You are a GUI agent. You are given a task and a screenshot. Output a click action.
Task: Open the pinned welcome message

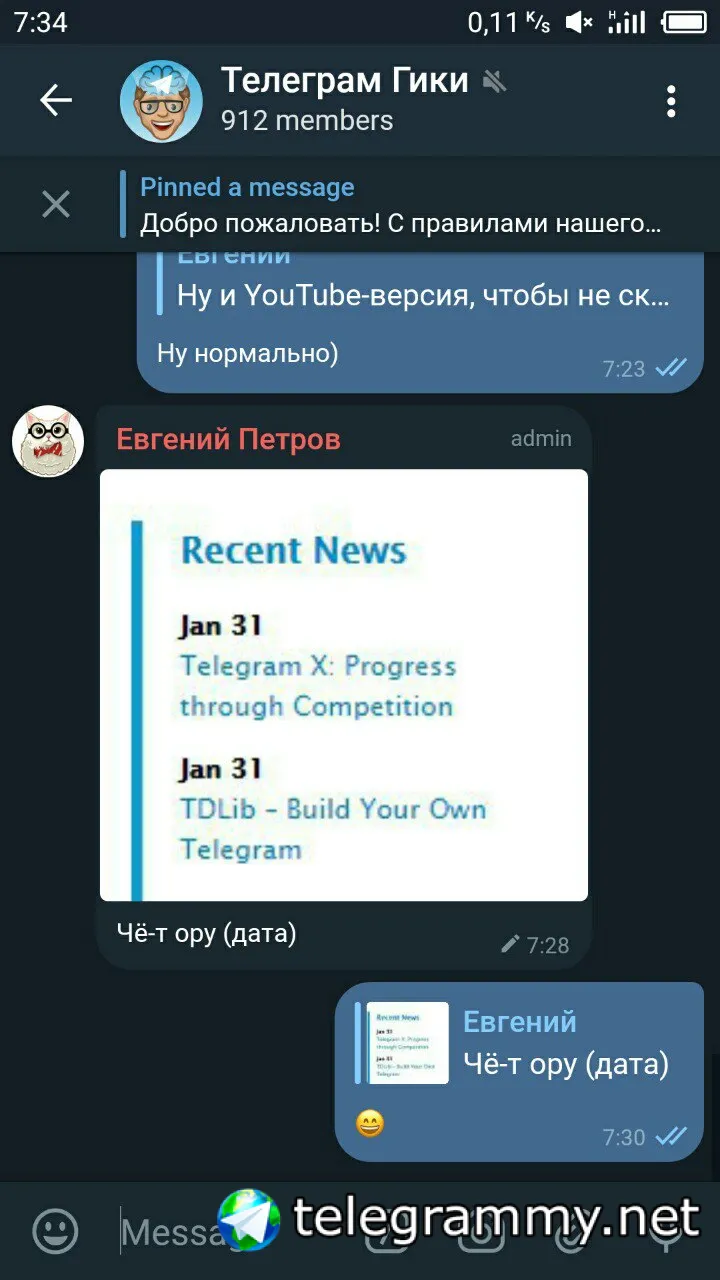[x=400, y=204]
